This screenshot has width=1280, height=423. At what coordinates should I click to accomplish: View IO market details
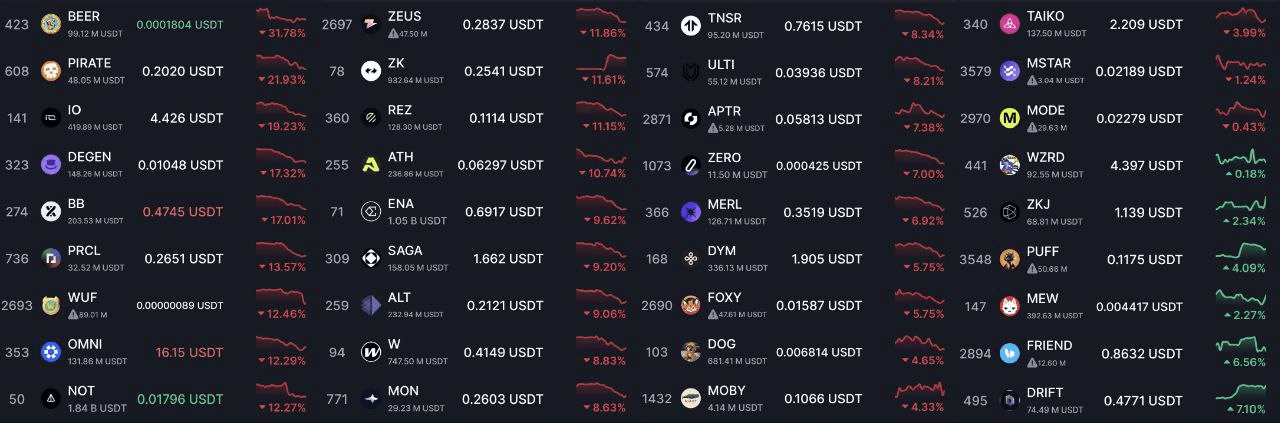(75, 110)
